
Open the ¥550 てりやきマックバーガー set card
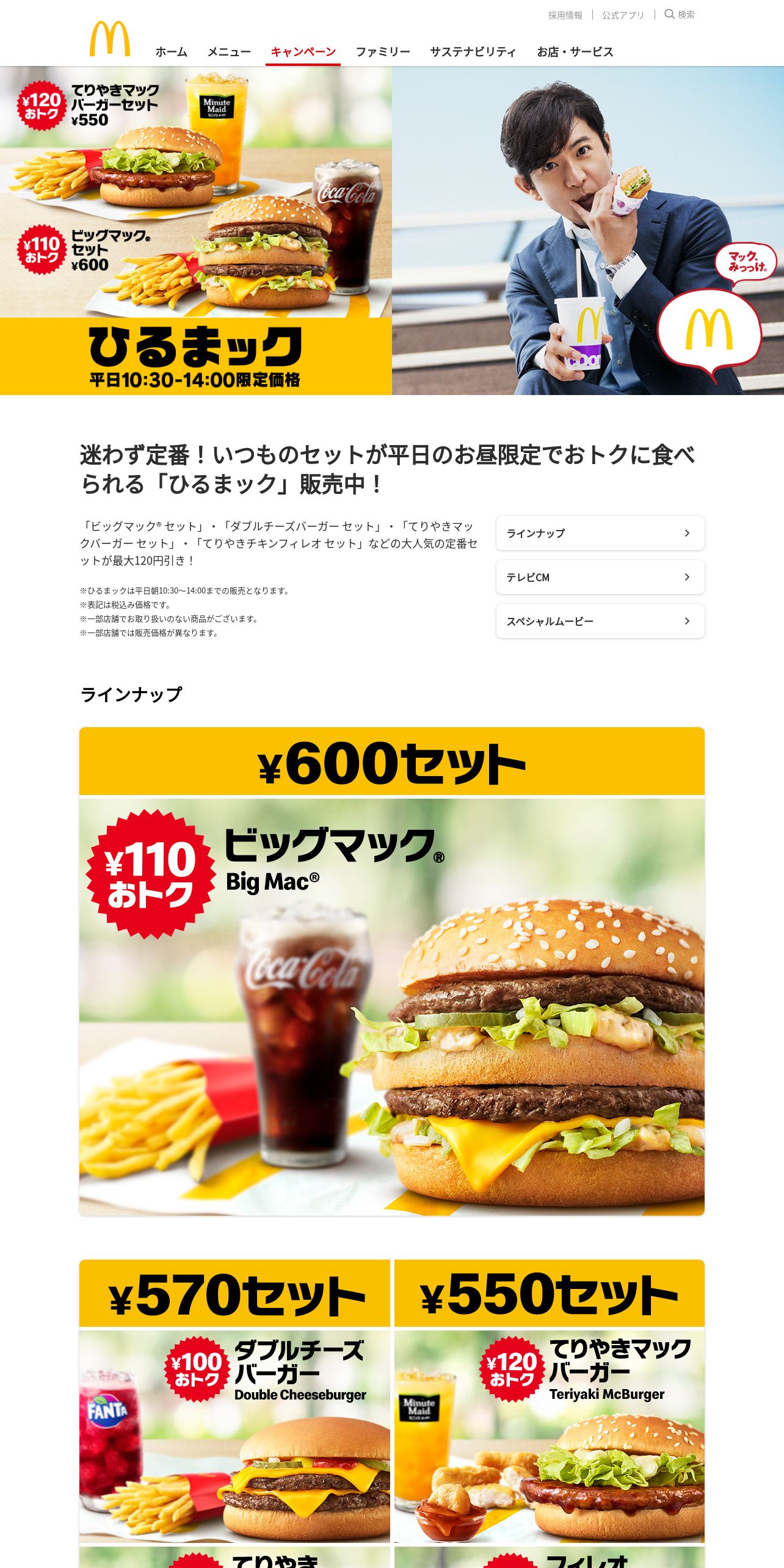tap(550, 1401)
